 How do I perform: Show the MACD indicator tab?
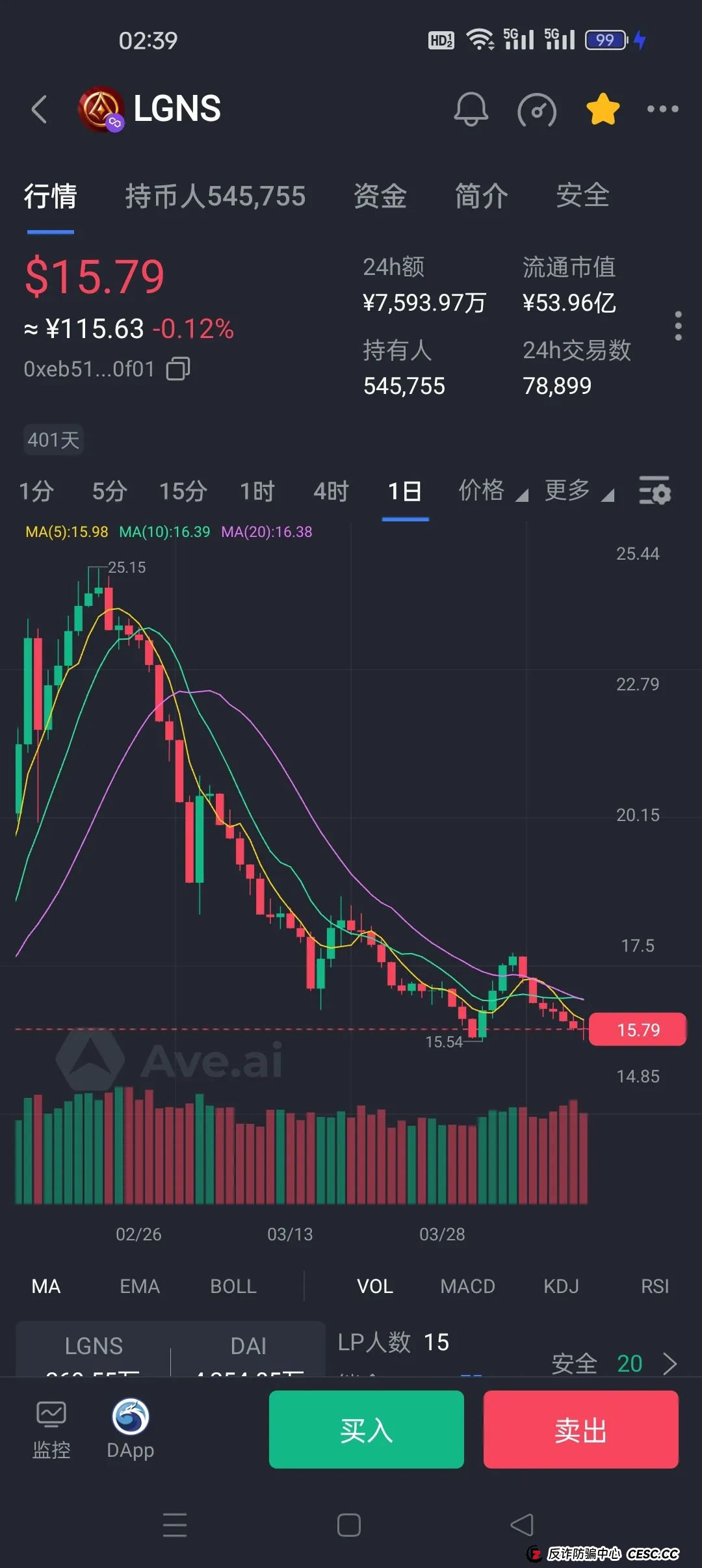coord(467,1286)
